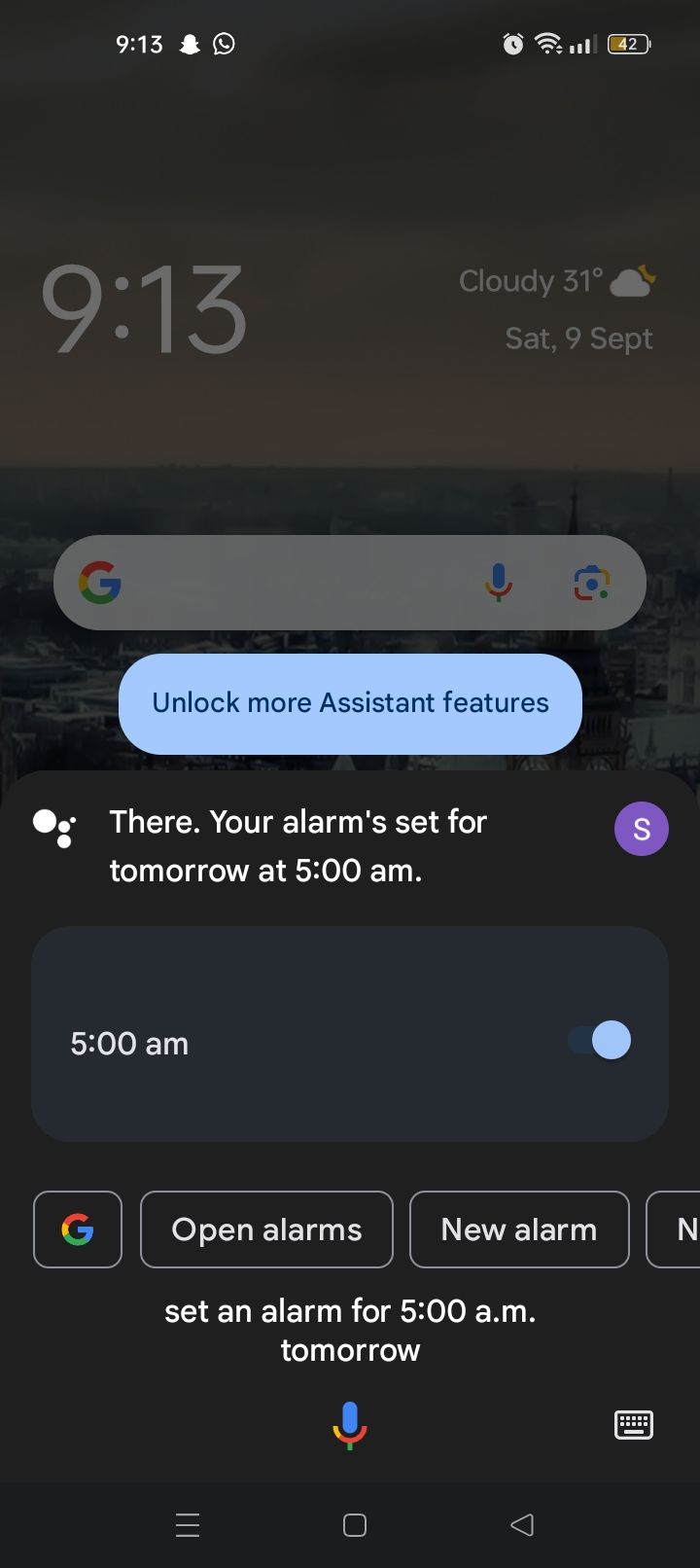
Task: Disable the alarm using its switch
Action: 598,1039
